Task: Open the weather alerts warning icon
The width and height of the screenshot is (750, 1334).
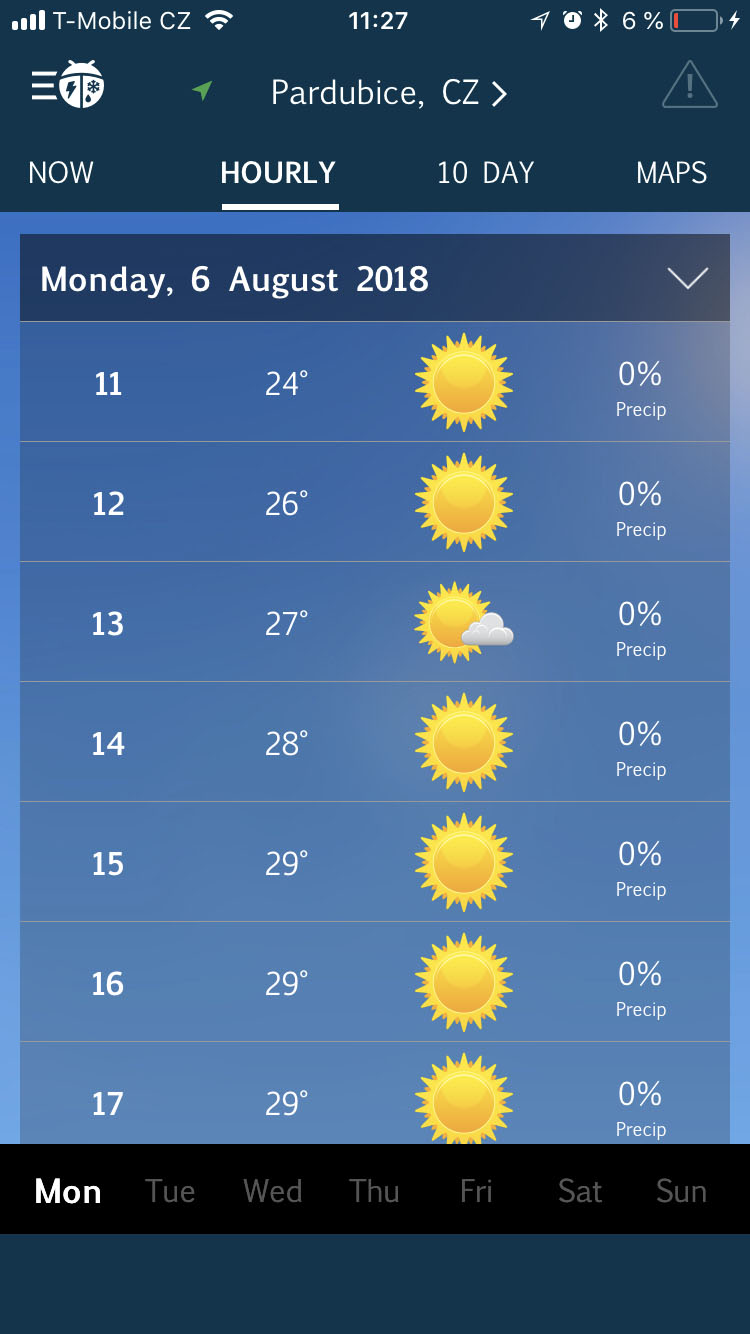Action: coord(689,86)
